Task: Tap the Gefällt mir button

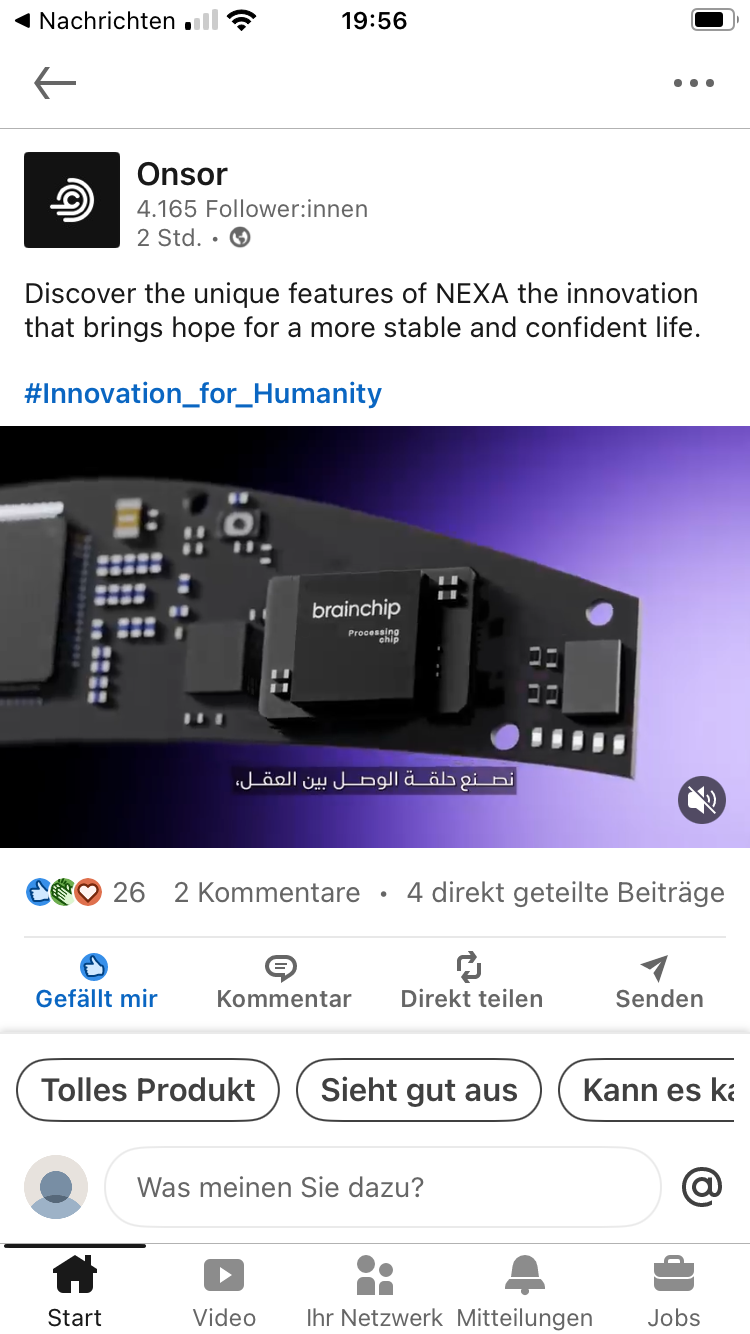Action: (96, 982)
